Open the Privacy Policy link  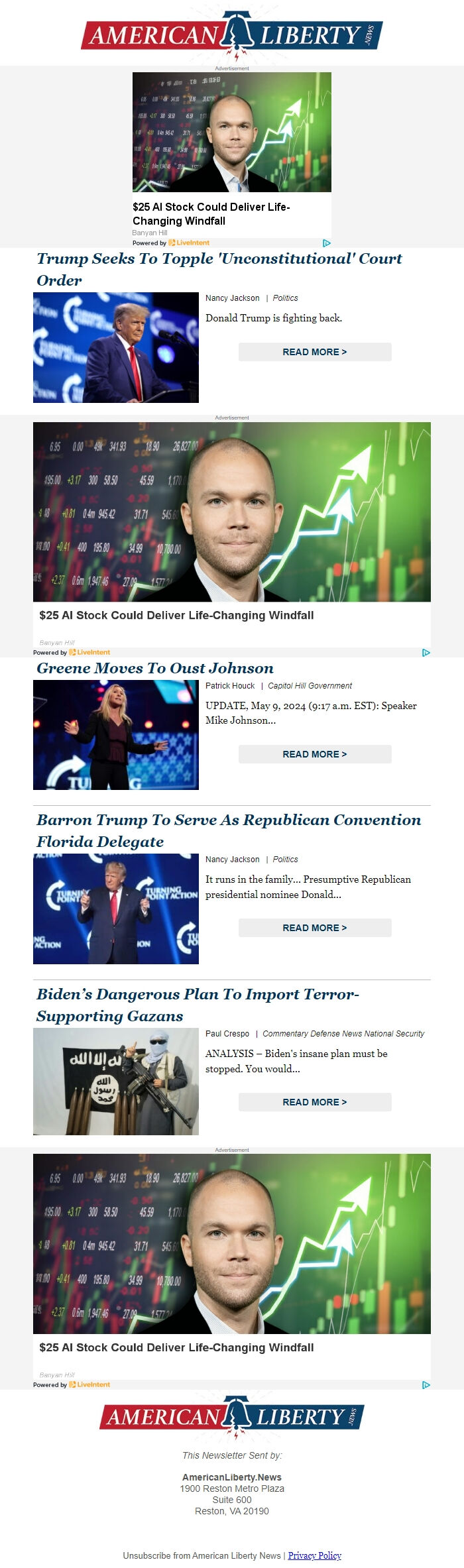[x=314, y=1555]
